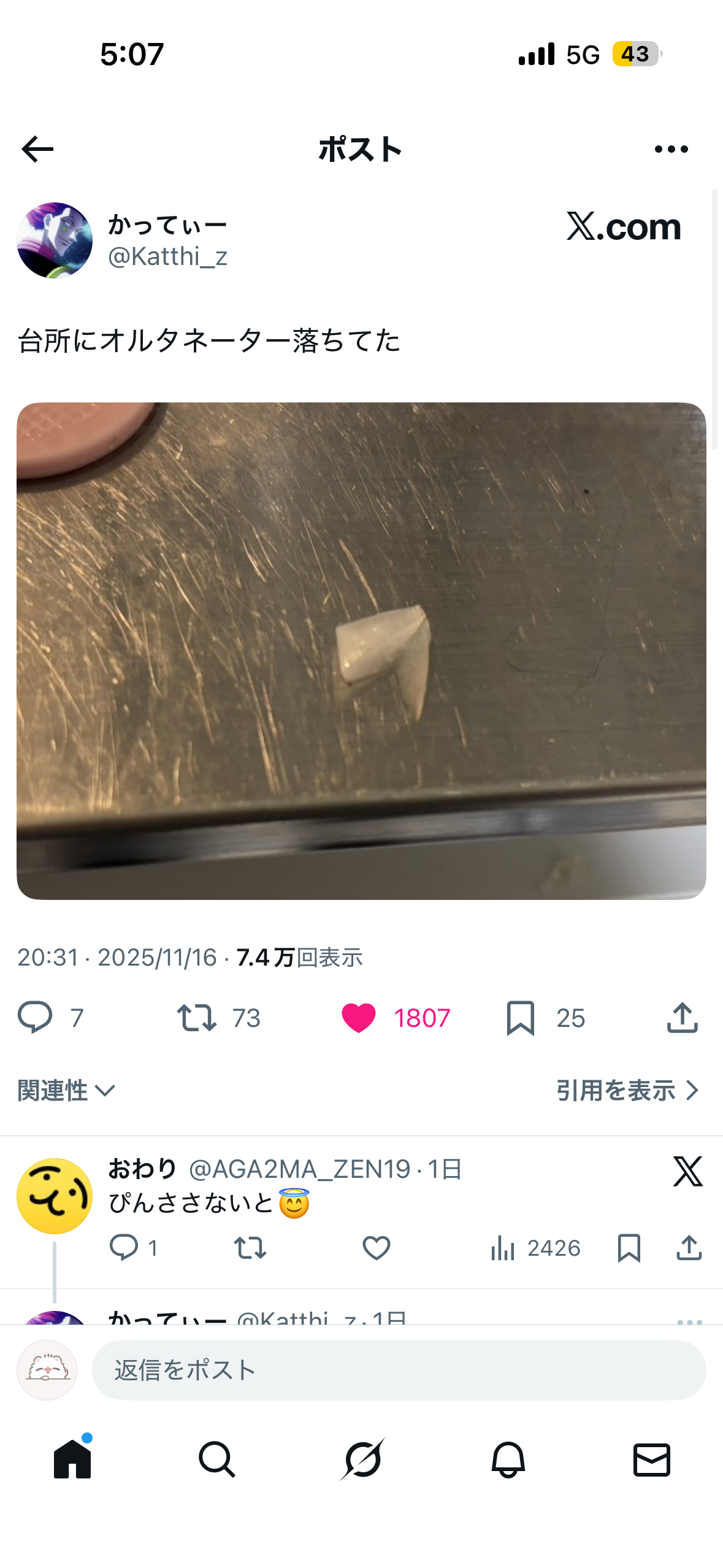This screenshot has height=1568, width=723.
Task: Repost the post with 73 reposts
Action: tap(196, 1017)
